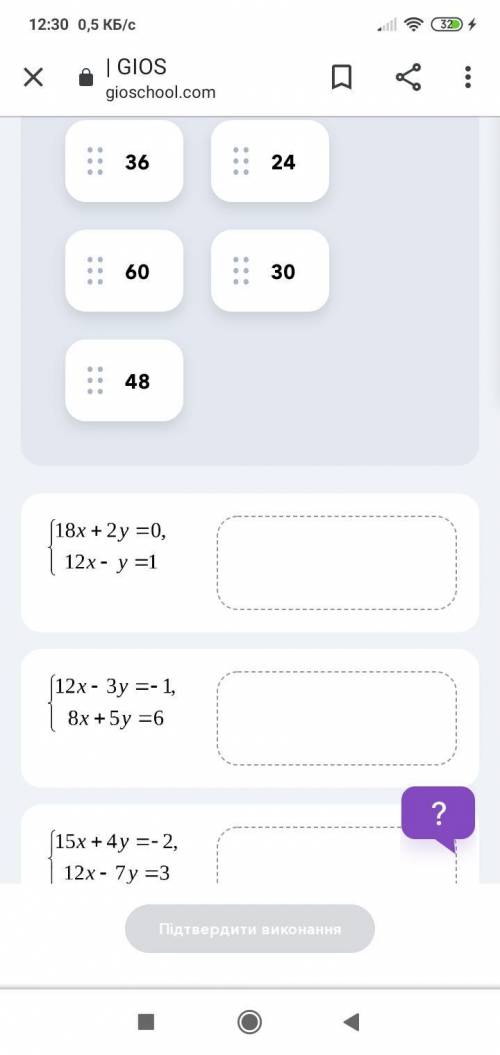Select the answer tile 24
Viewport: 500px width, 1055px height.
(270, 161)
